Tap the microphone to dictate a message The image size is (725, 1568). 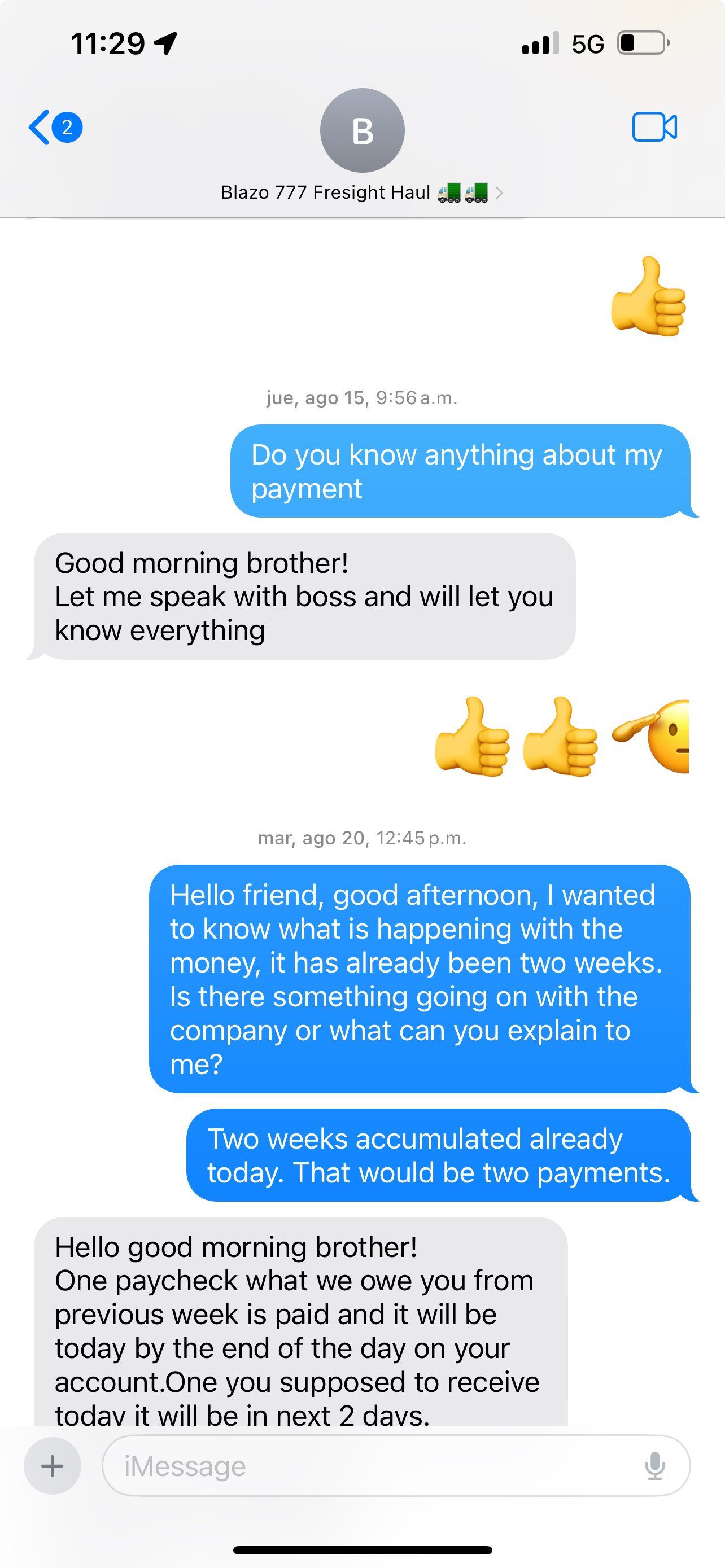tap(656, 1466)
